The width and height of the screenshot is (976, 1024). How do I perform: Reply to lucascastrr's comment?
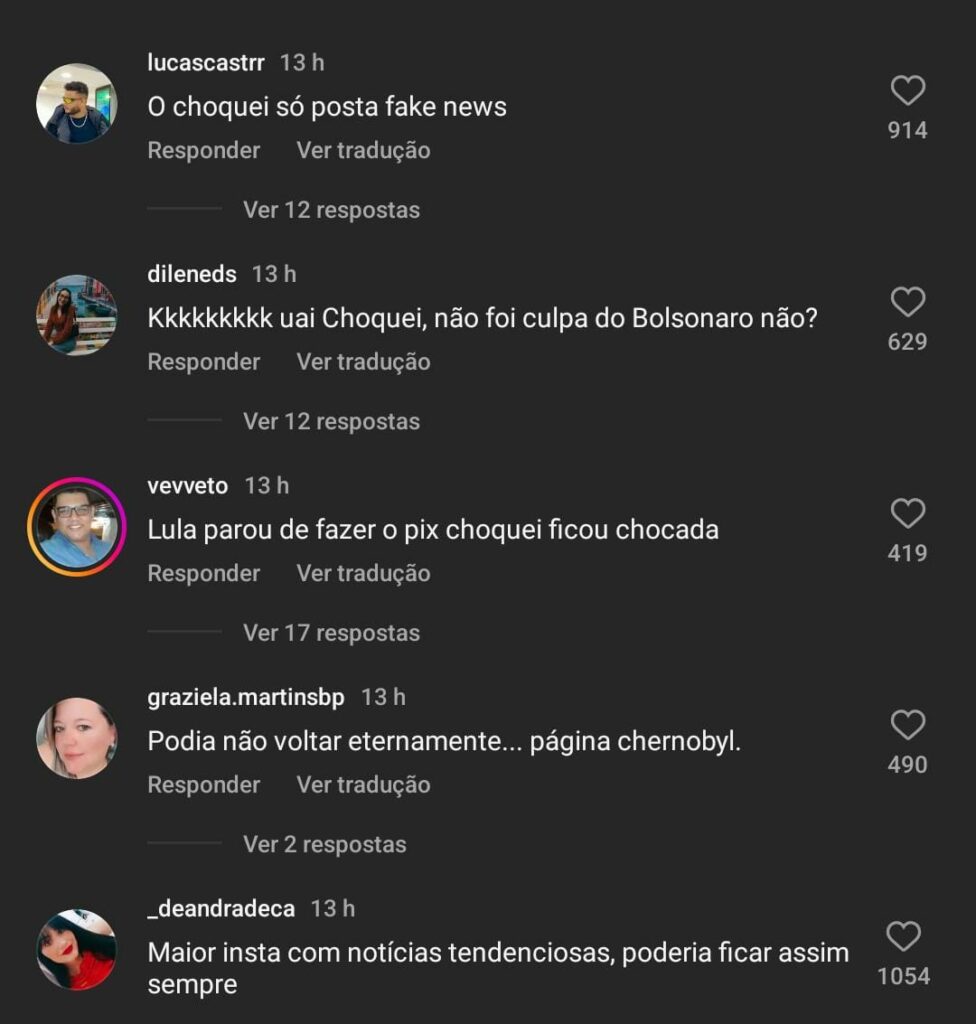coord(203,151)
